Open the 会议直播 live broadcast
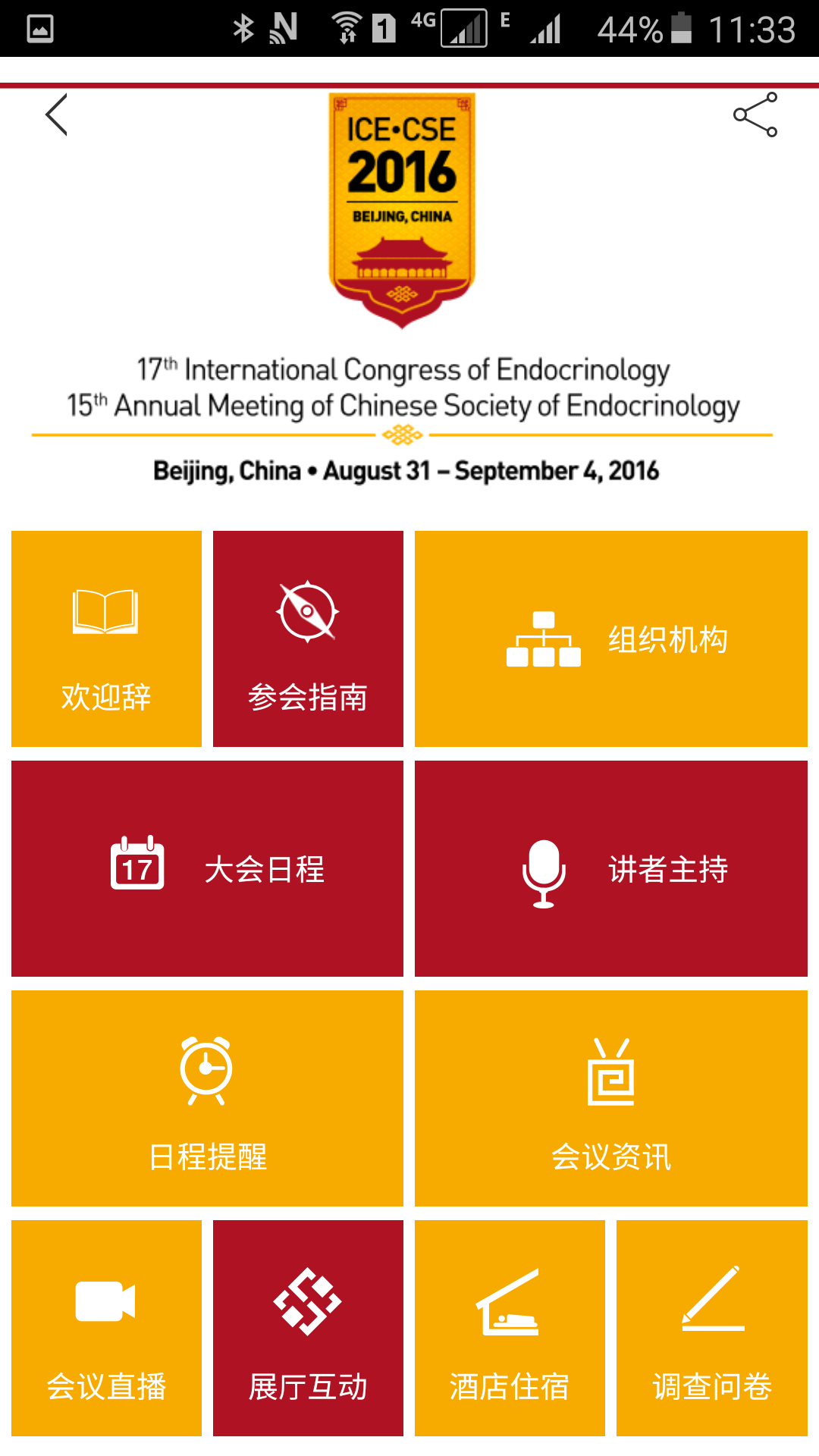 [x=106, y=1328]
